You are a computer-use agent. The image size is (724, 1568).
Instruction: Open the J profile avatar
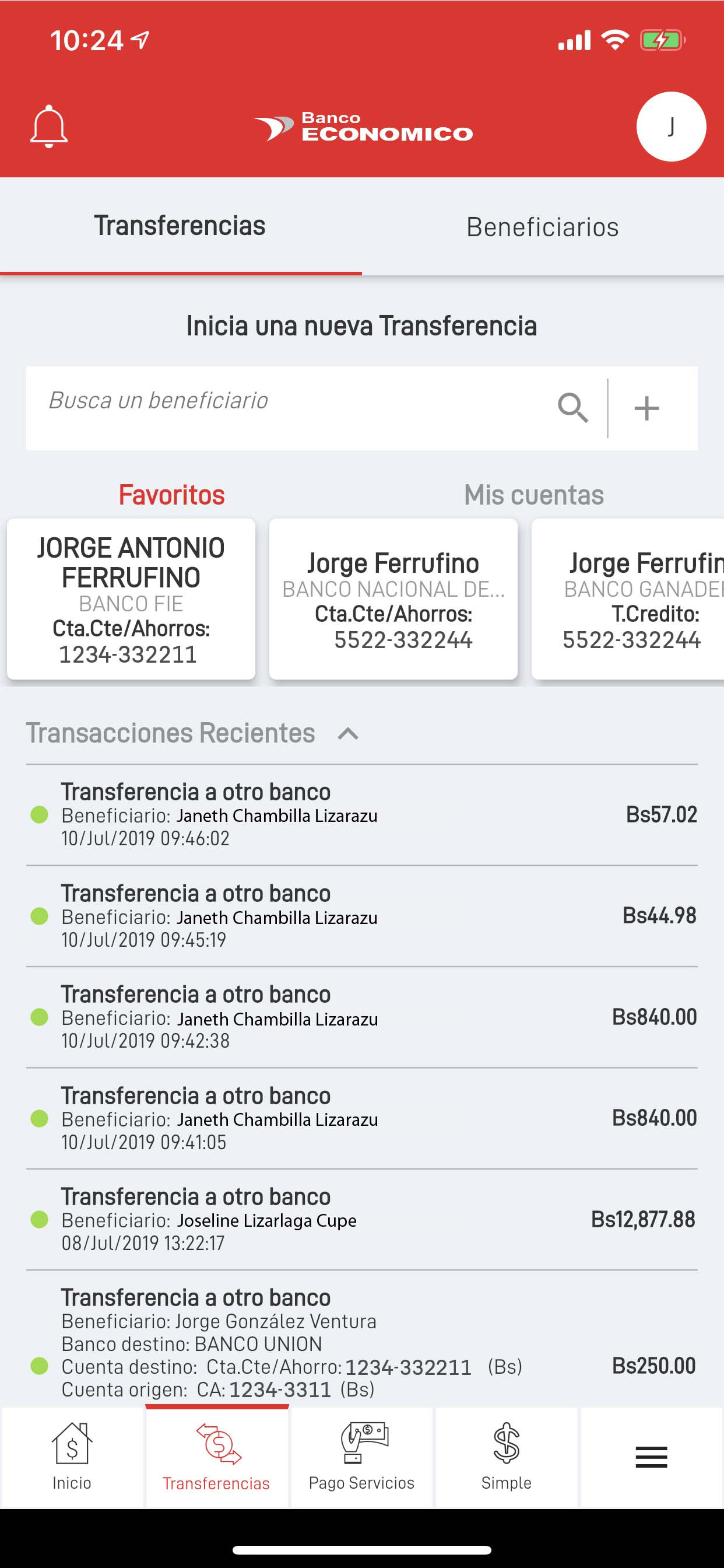click(671, 127)
